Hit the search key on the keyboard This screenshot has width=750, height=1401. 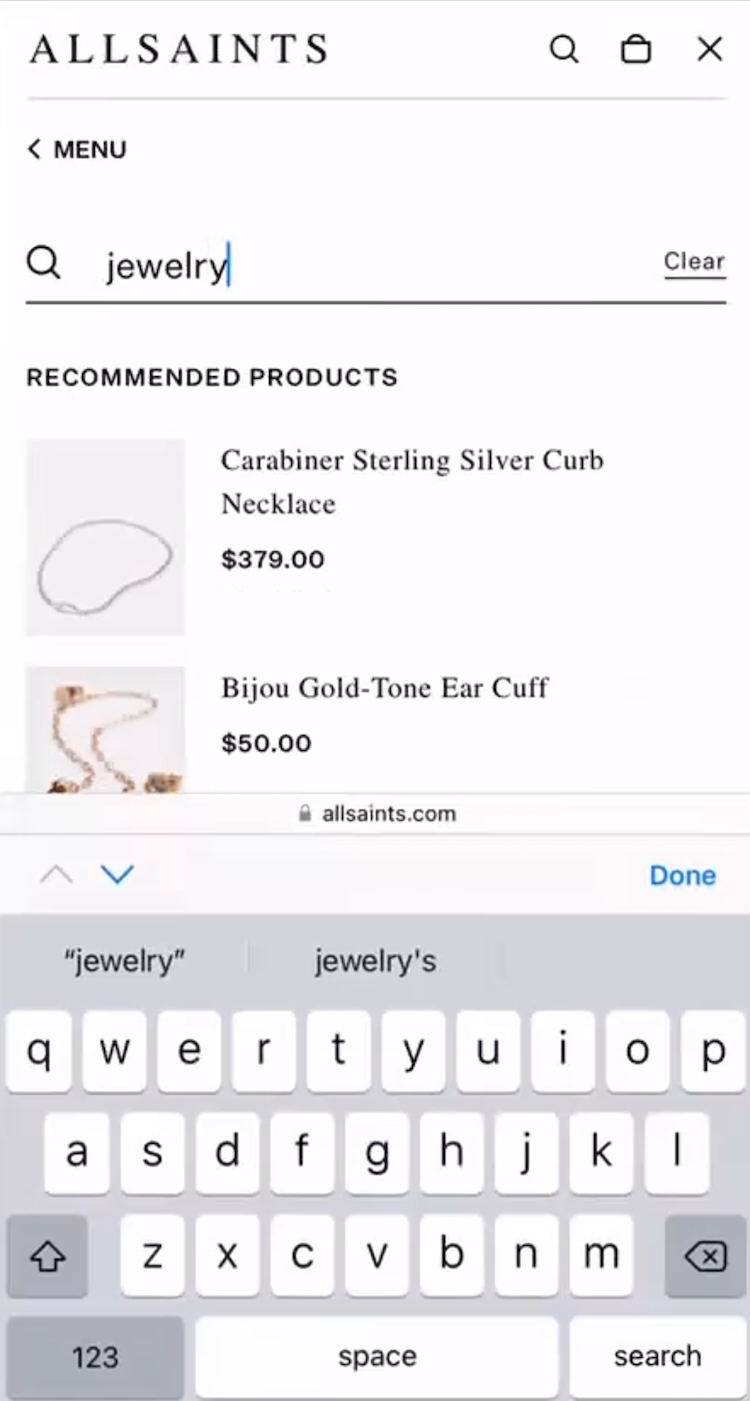(657, 1356)
